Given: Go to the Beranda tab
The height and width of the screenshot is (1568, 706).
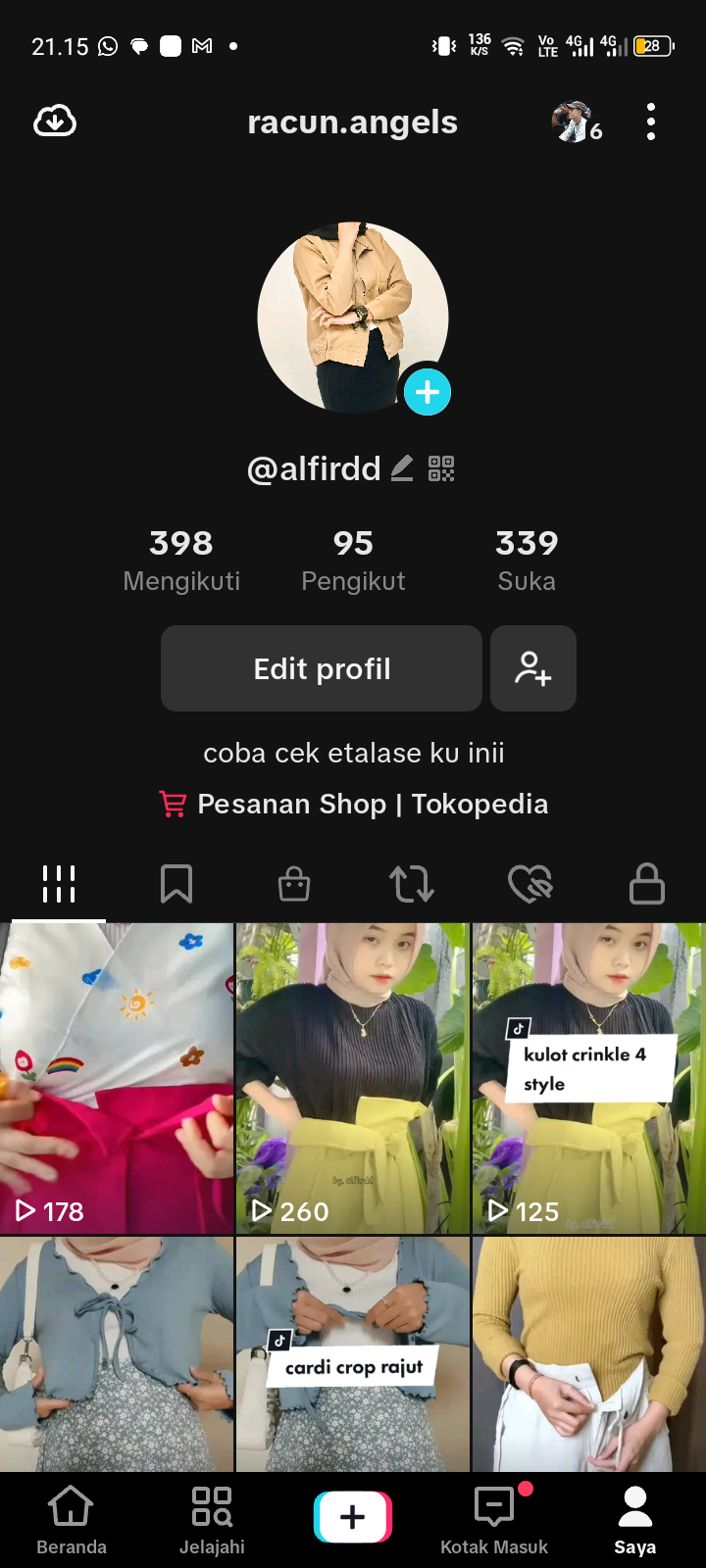Looking at the screenshot, I should tap(72, 1519).
